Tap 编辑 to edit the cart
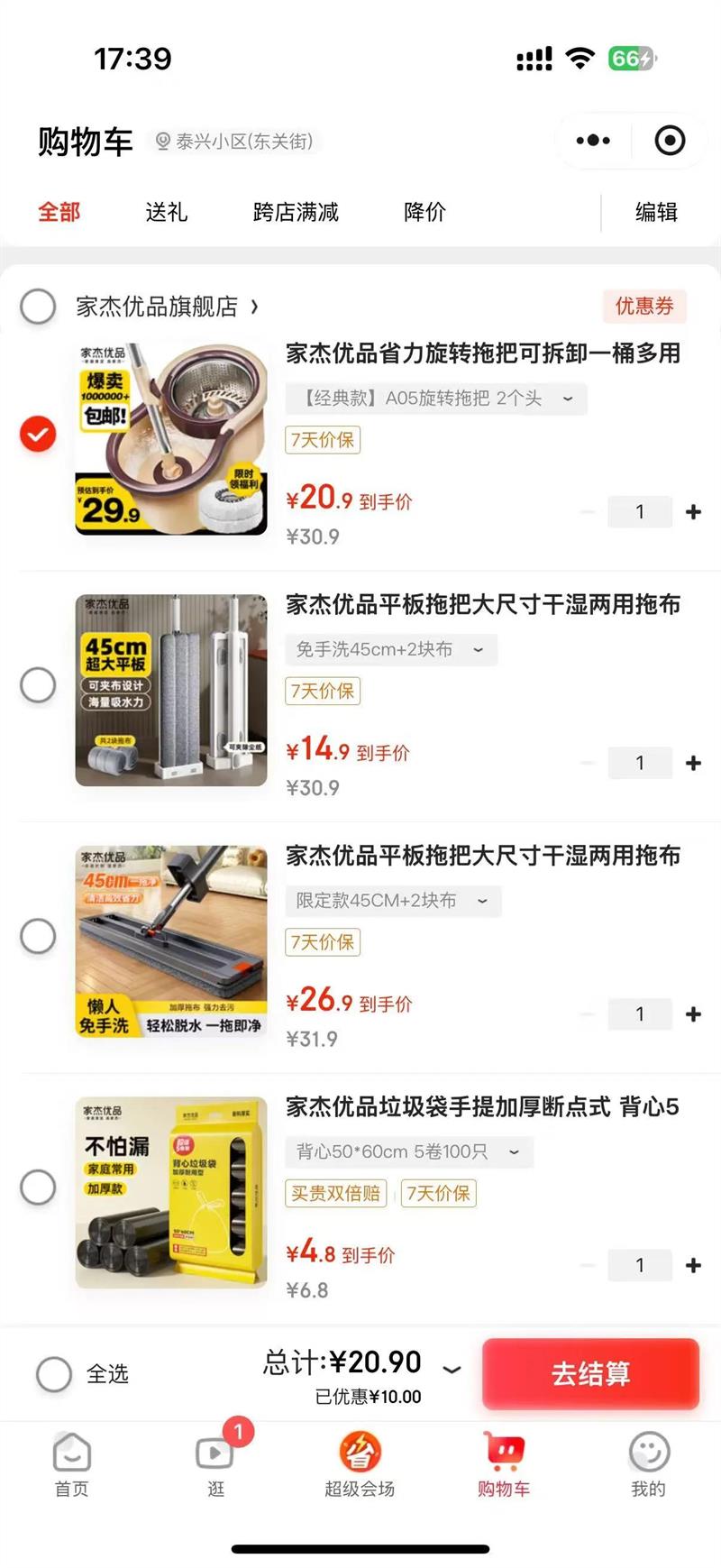Screen dimensions: 721x1568 pos(656,212)
